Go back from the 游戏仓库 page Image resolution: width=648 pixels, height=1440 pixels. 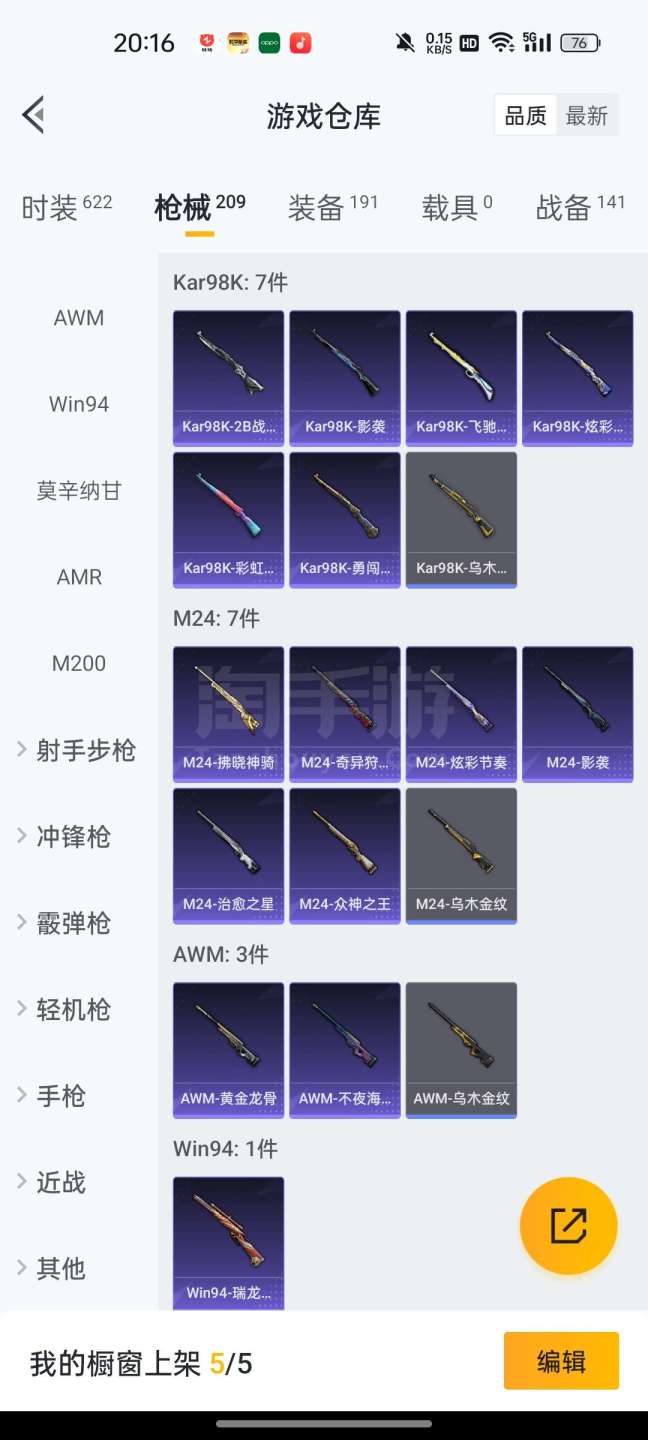(x=34, y=115)
